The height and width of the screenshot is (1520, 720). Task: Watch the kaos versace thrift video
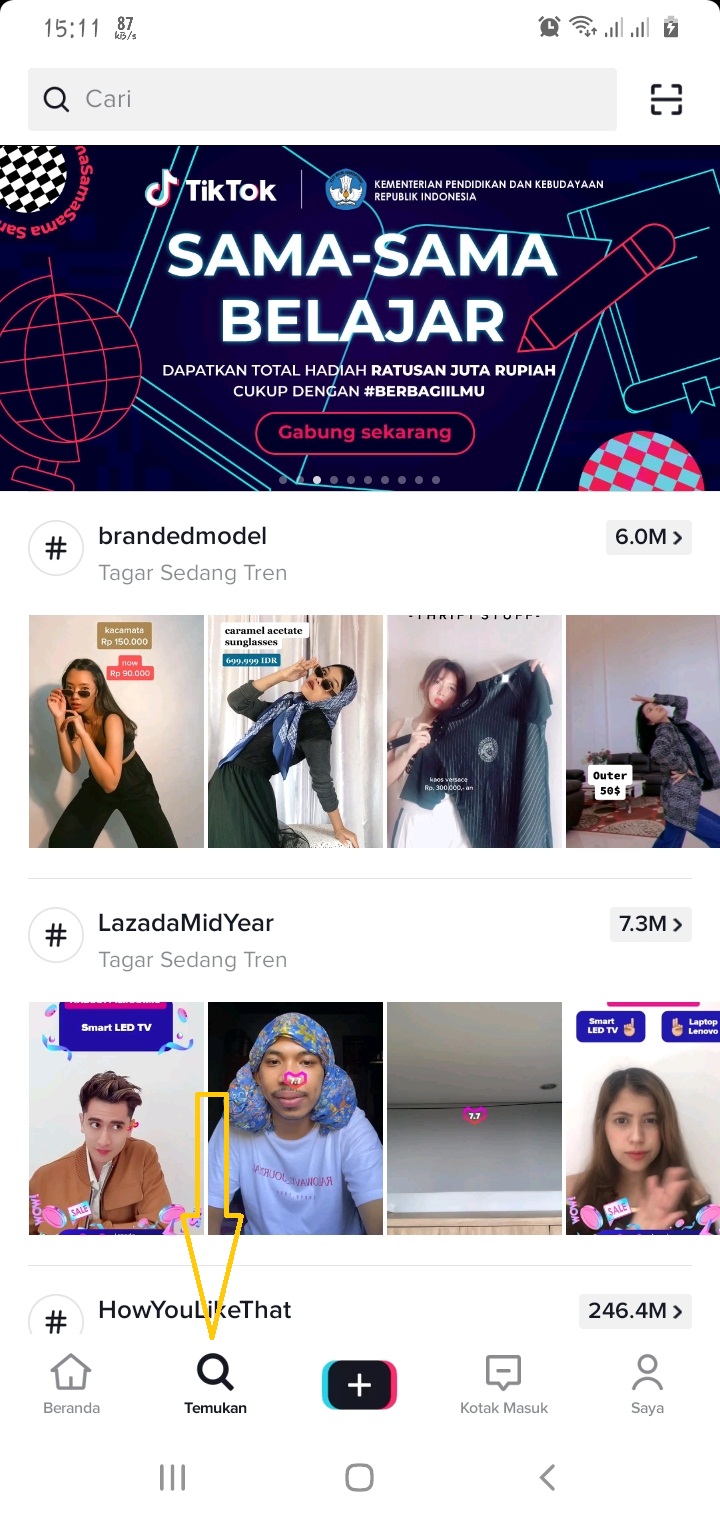(474, 731)
